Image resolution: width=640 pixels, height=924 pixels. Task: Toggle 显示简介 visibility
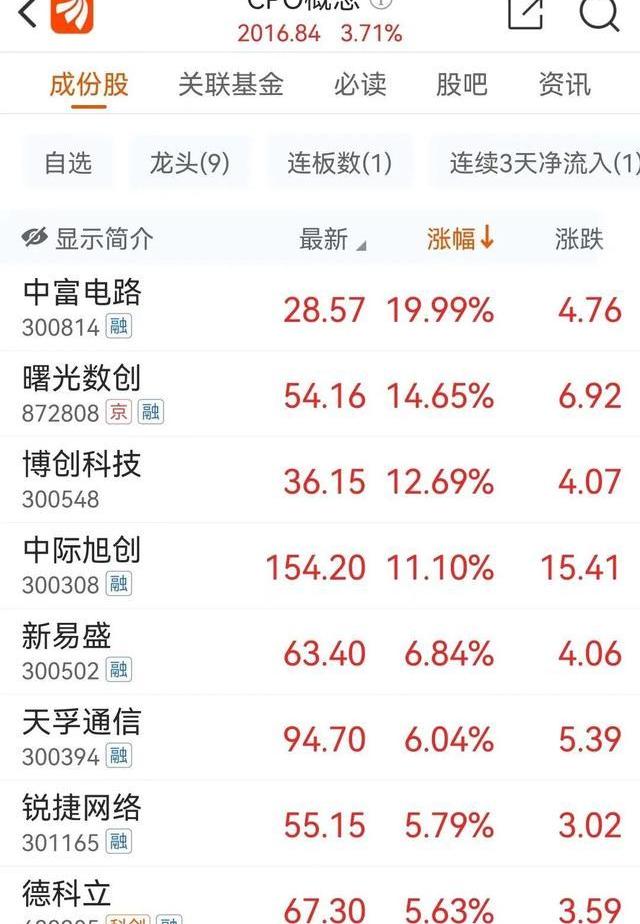point(88,238)
